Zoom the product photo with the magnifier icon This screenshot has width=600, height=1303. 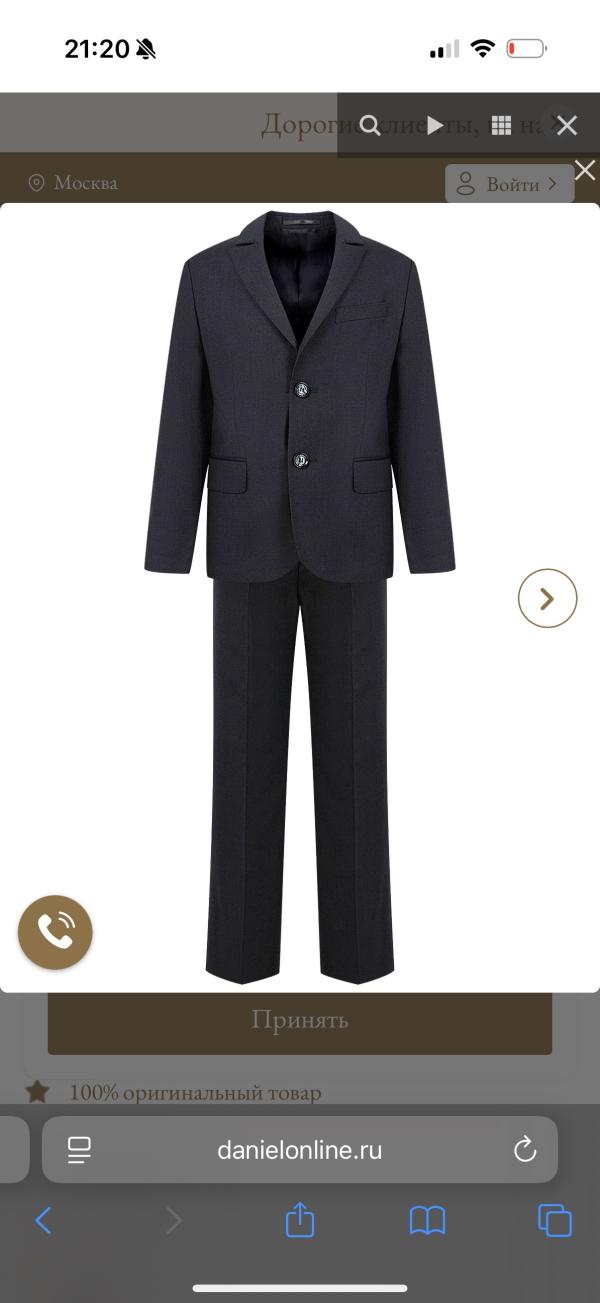(x=370, y=125)
